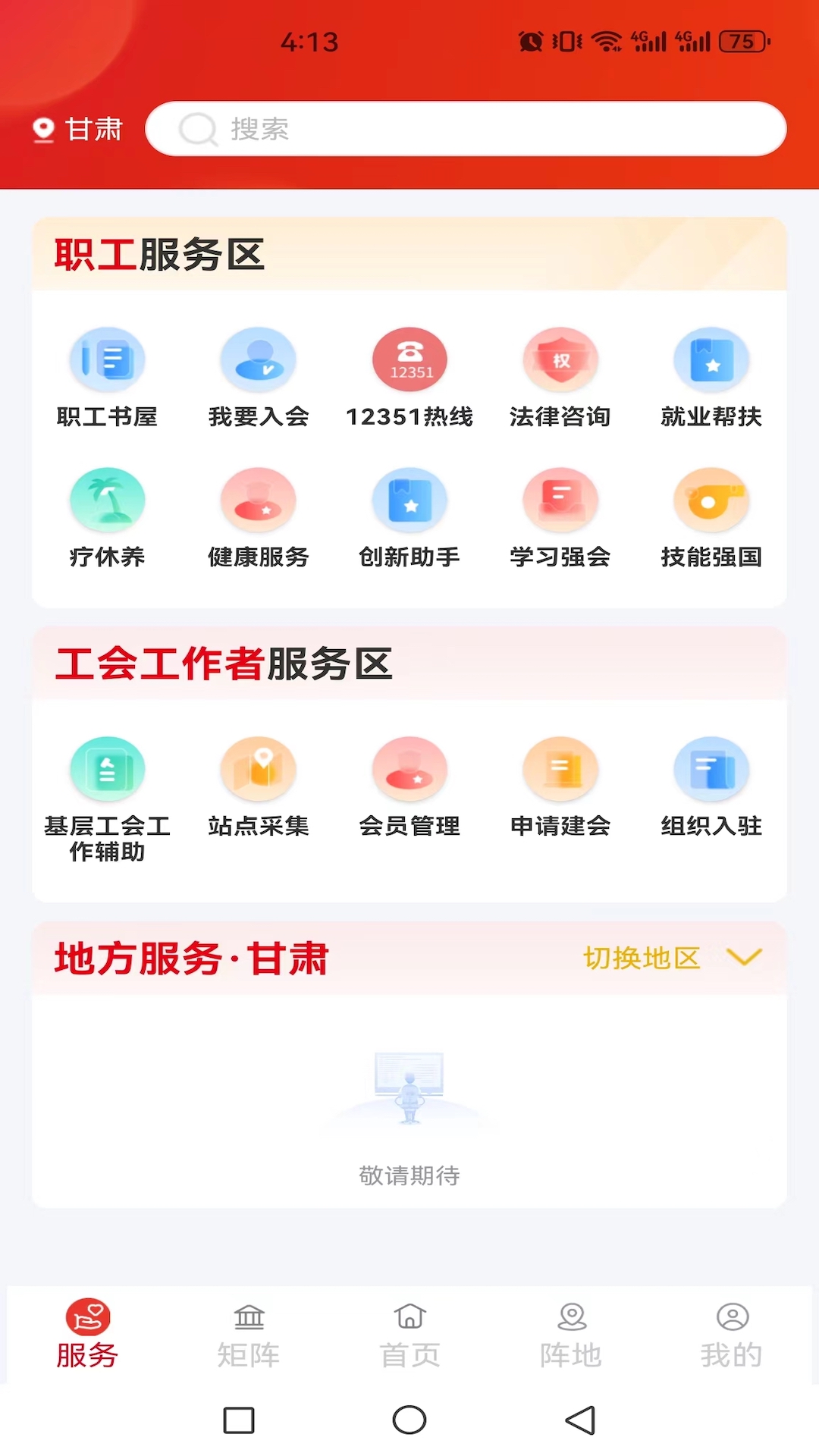Open the 职工书屋 service icon
The height and width of the screenshot is (1456, 819).
pos(108,359)
